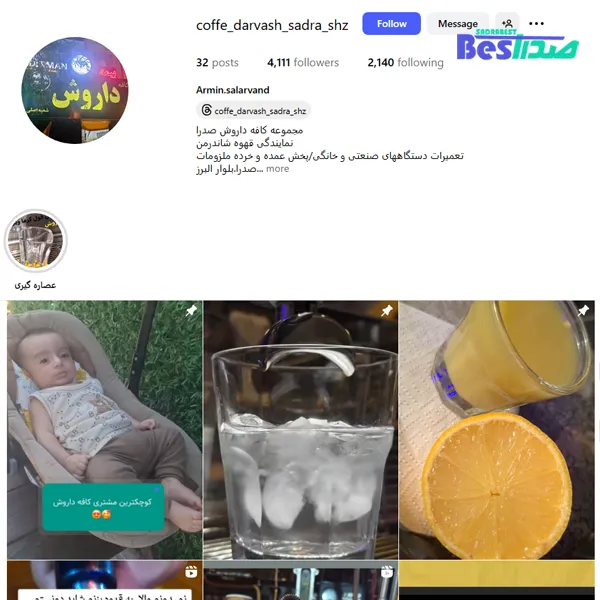This screenshot has width=600, height=600.
Task: View the 2,140 following list
Action: pyautogui.click(x=405, y=62)
